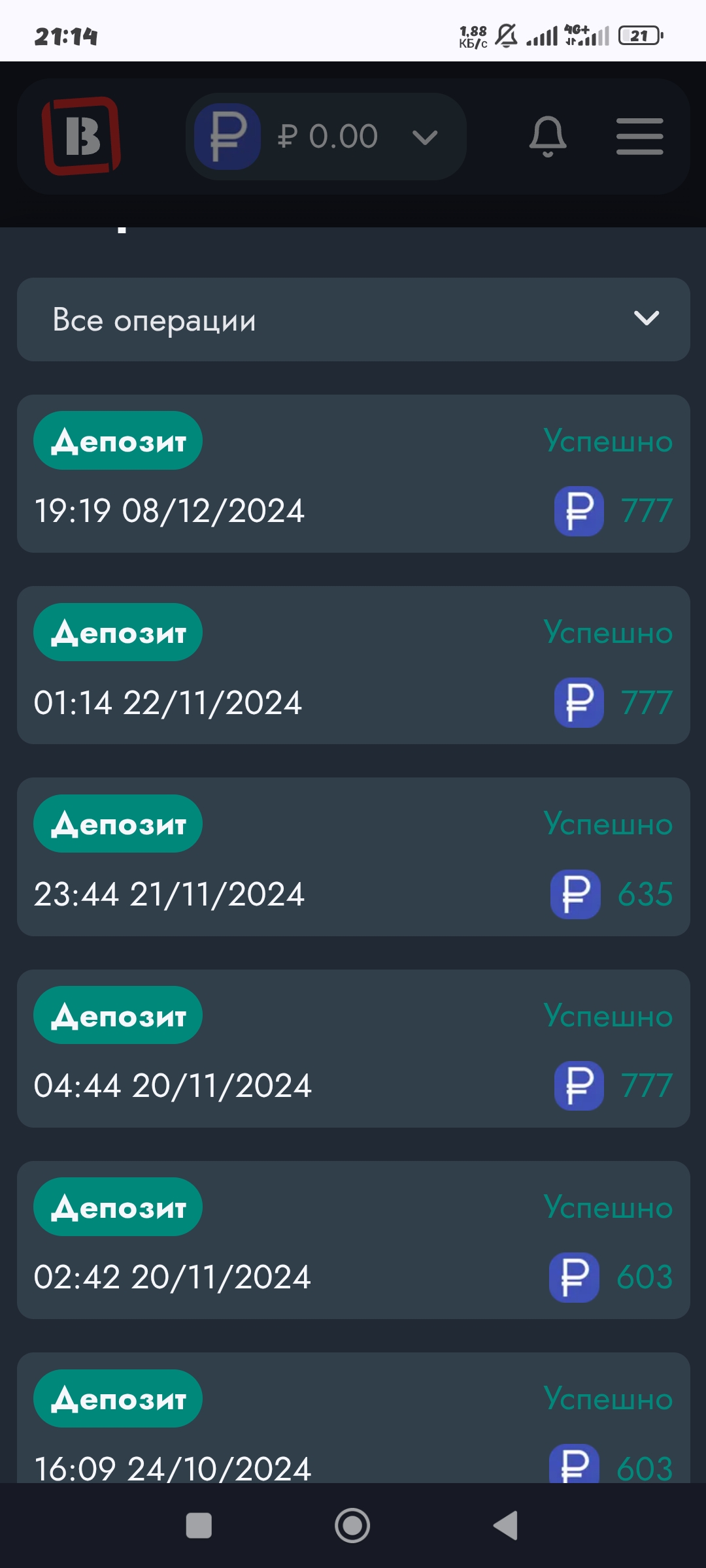This screenshot has width=706, height=1568.
Task: Open the 02:42 20/11/2024 deposit card
Action: tap(354, 1240)
